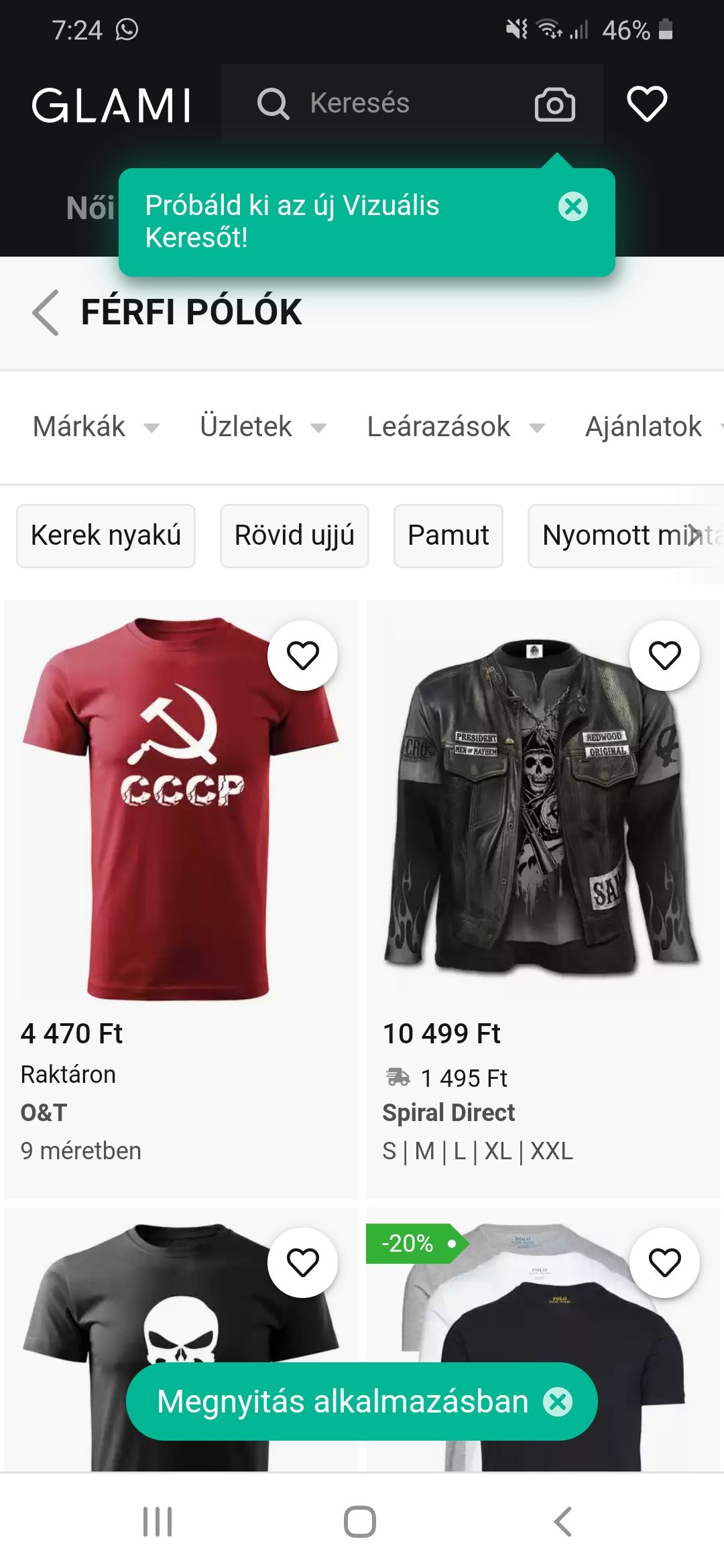Screen dimensions: 724x1568
Task: Favorite the Spiral Direct shirt
Action: [665, 655]
